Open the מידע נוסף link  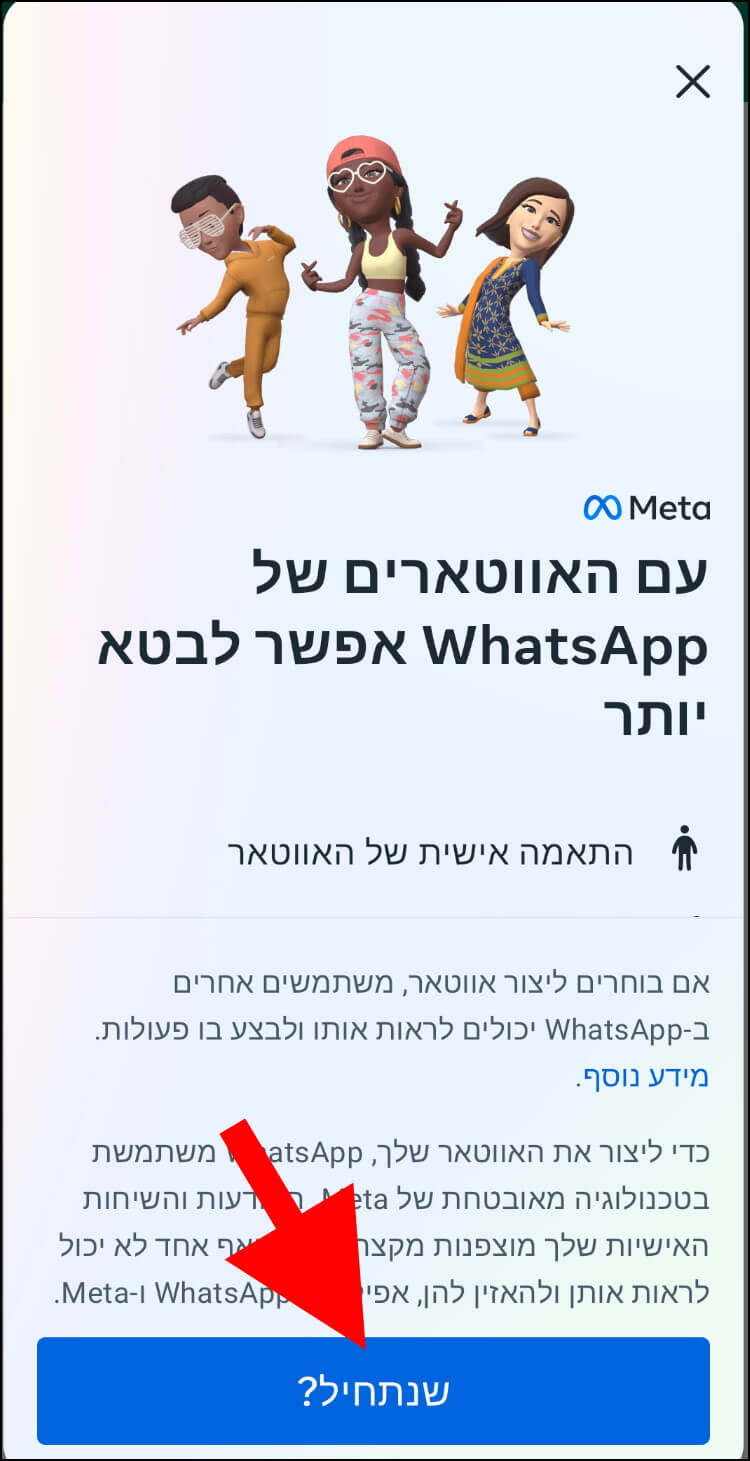[x=644, y=1076]
